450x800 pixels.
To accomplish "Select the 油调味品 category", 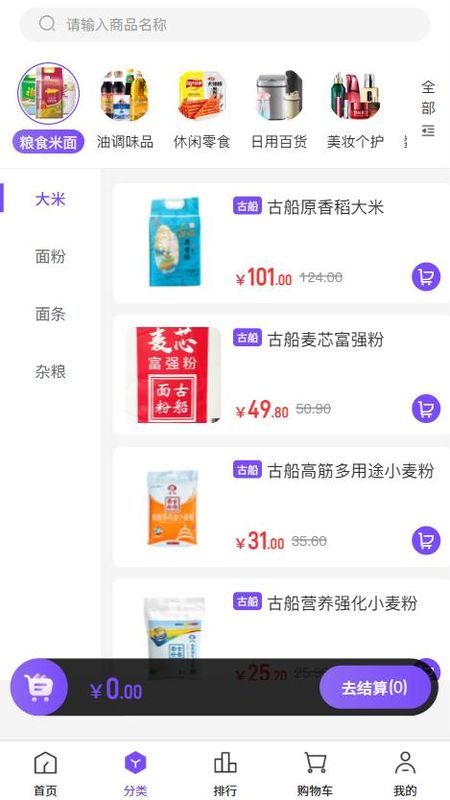I will click(x=125, y=109).
